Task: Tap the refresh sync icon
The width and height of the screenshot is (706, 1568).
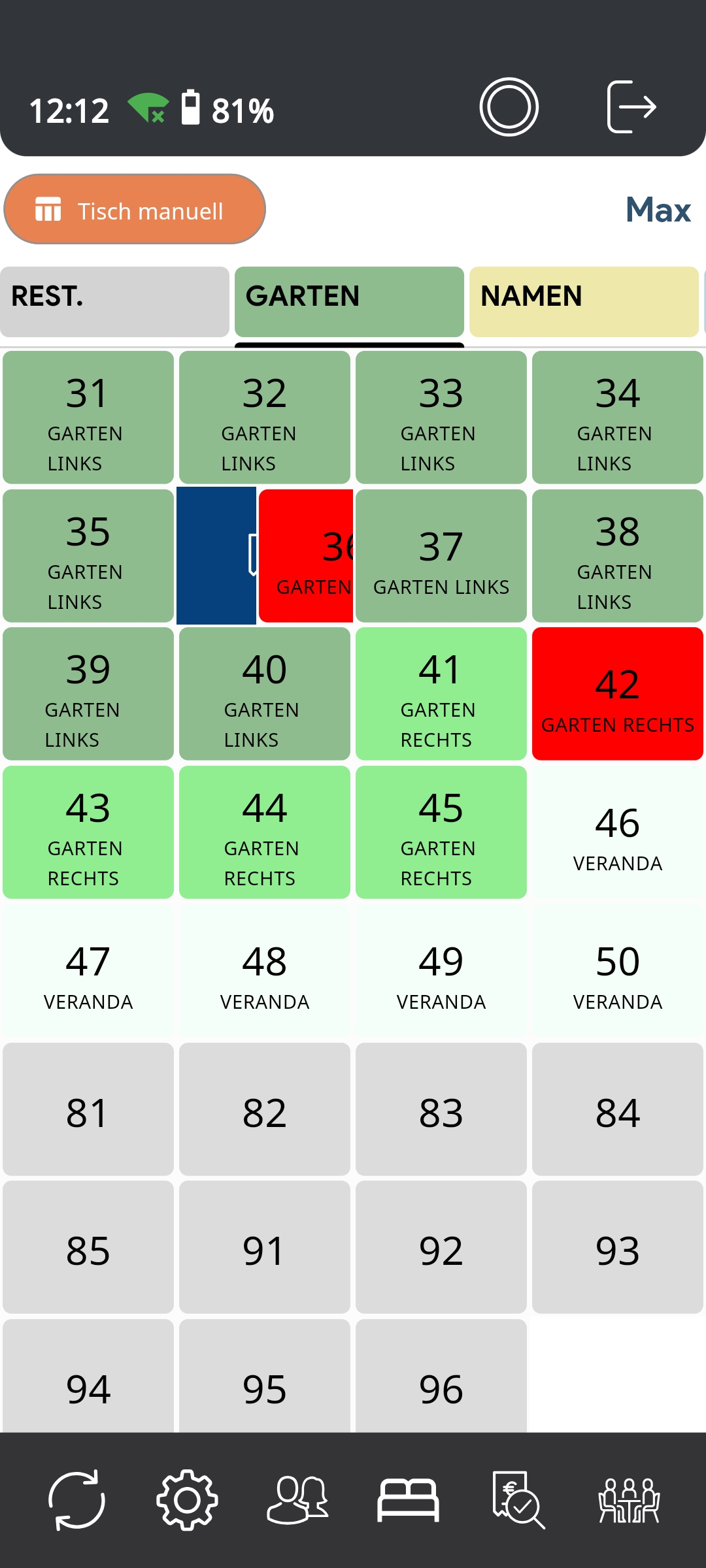Action: coord(77,1499)
